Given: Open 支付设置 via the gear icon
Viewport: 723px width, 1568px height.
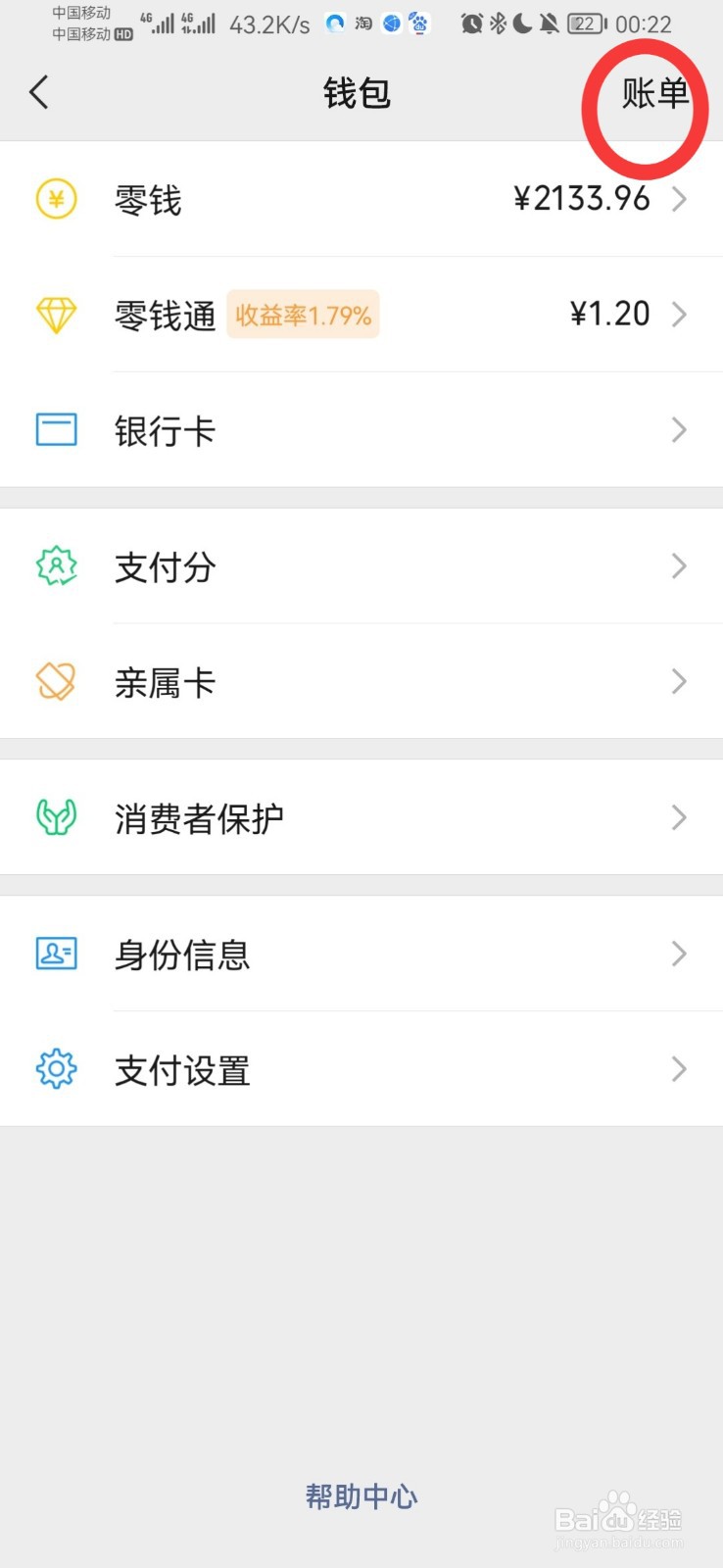Looking at the screenshot, I should point(56,1069).
